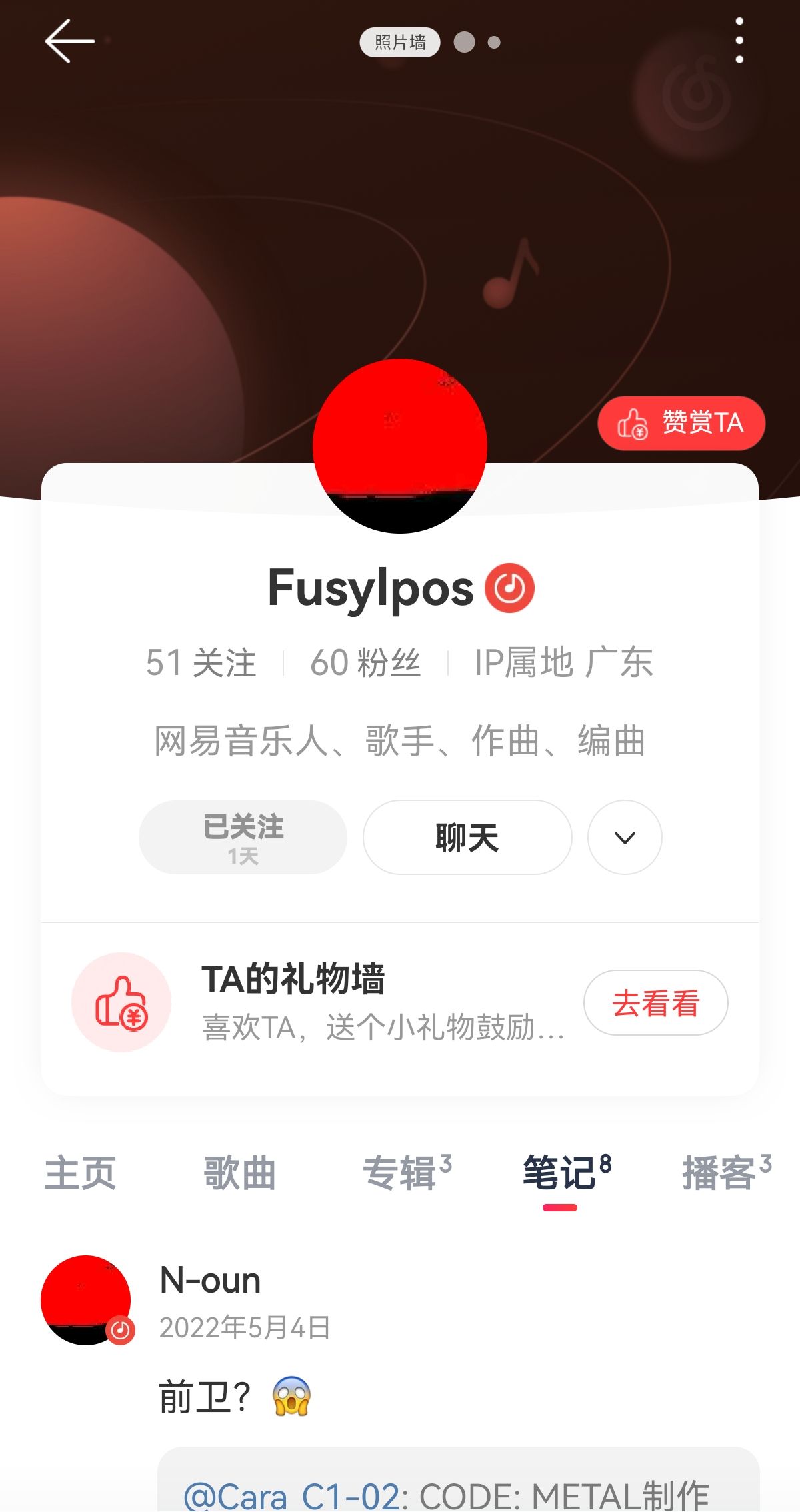Open the three-dot overflow menu
The image size is (800, 1512).
[x=739, y=41]
